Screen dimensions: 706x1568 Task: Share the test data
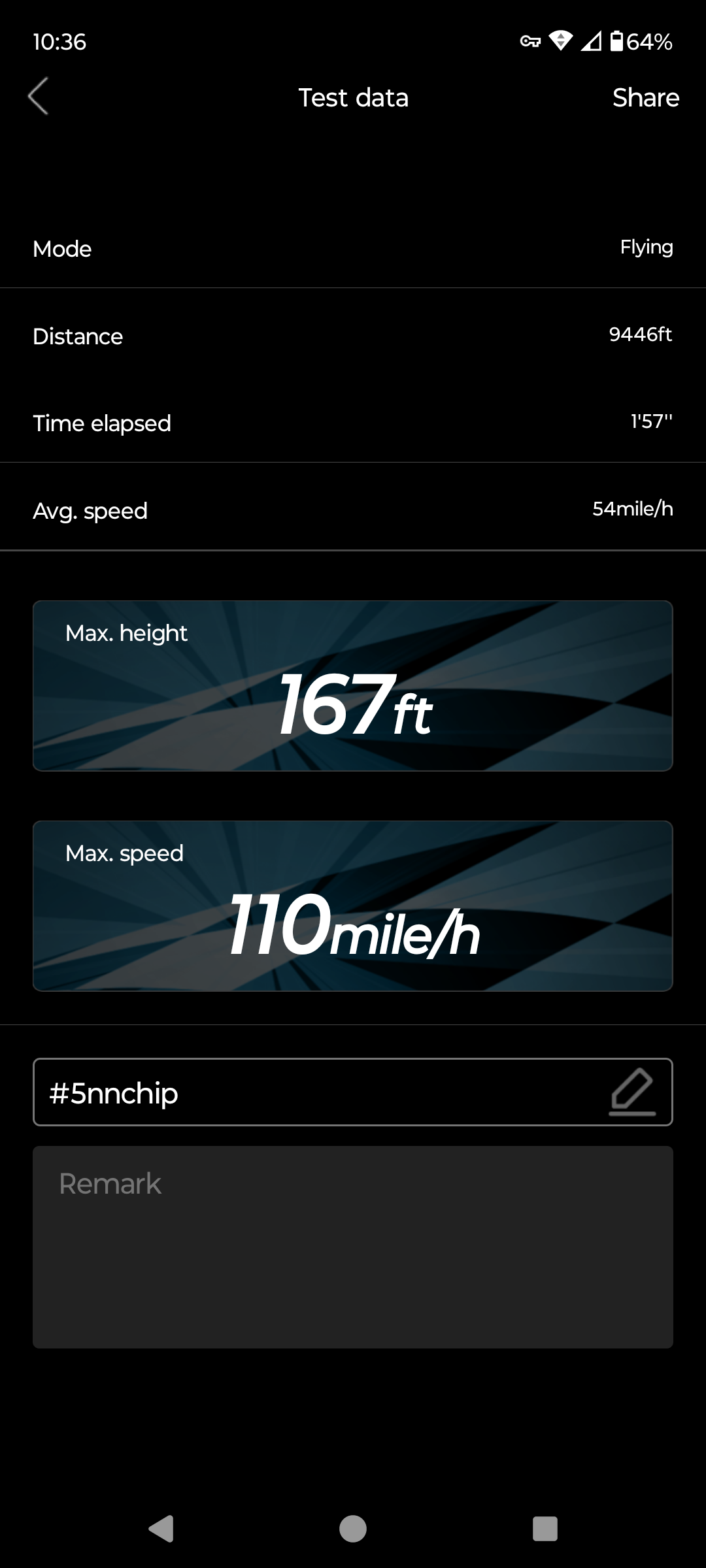645,98
